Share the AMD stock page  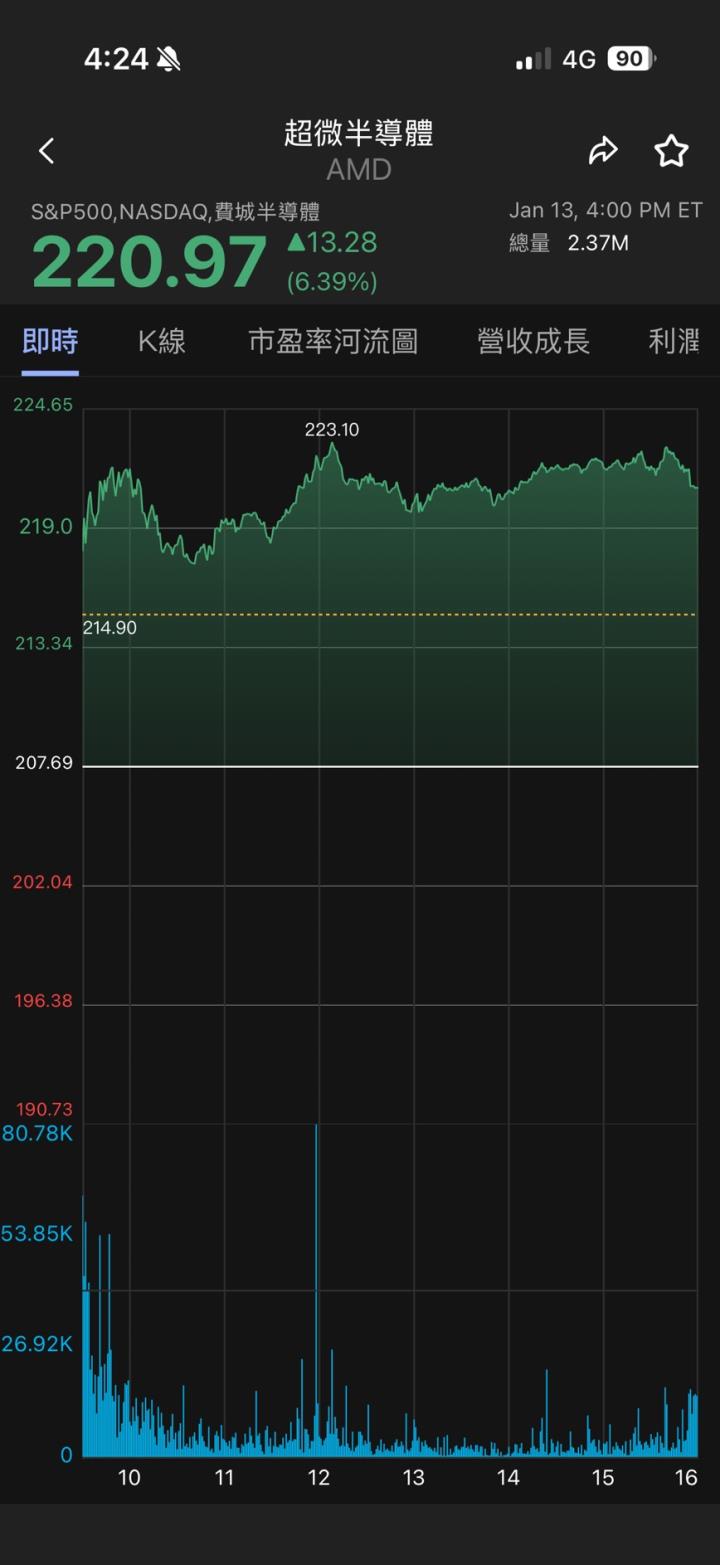603,151
